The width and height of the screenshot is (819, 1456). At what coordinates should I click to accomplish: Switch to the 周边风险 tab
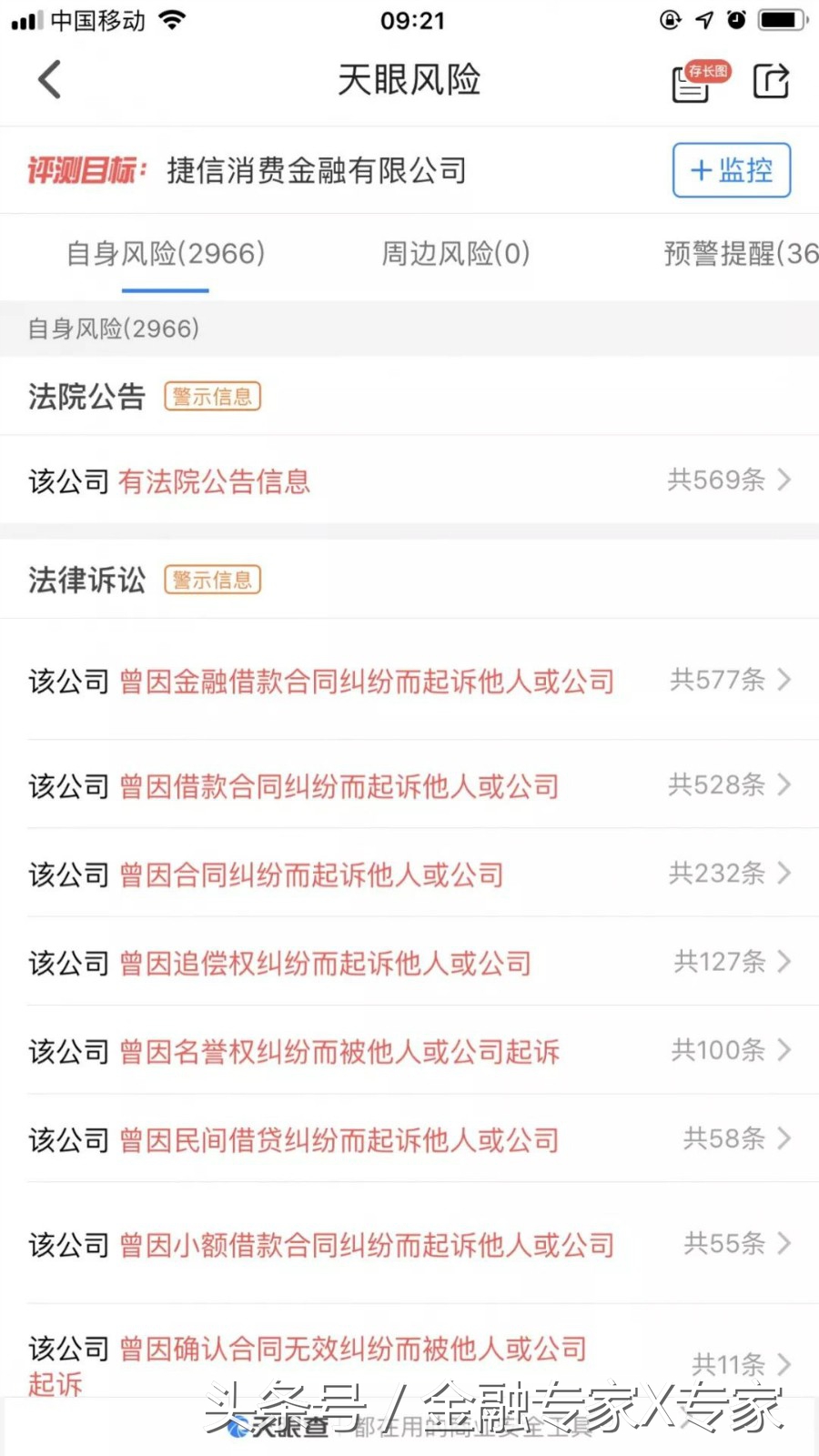click(x=455, y=255)
